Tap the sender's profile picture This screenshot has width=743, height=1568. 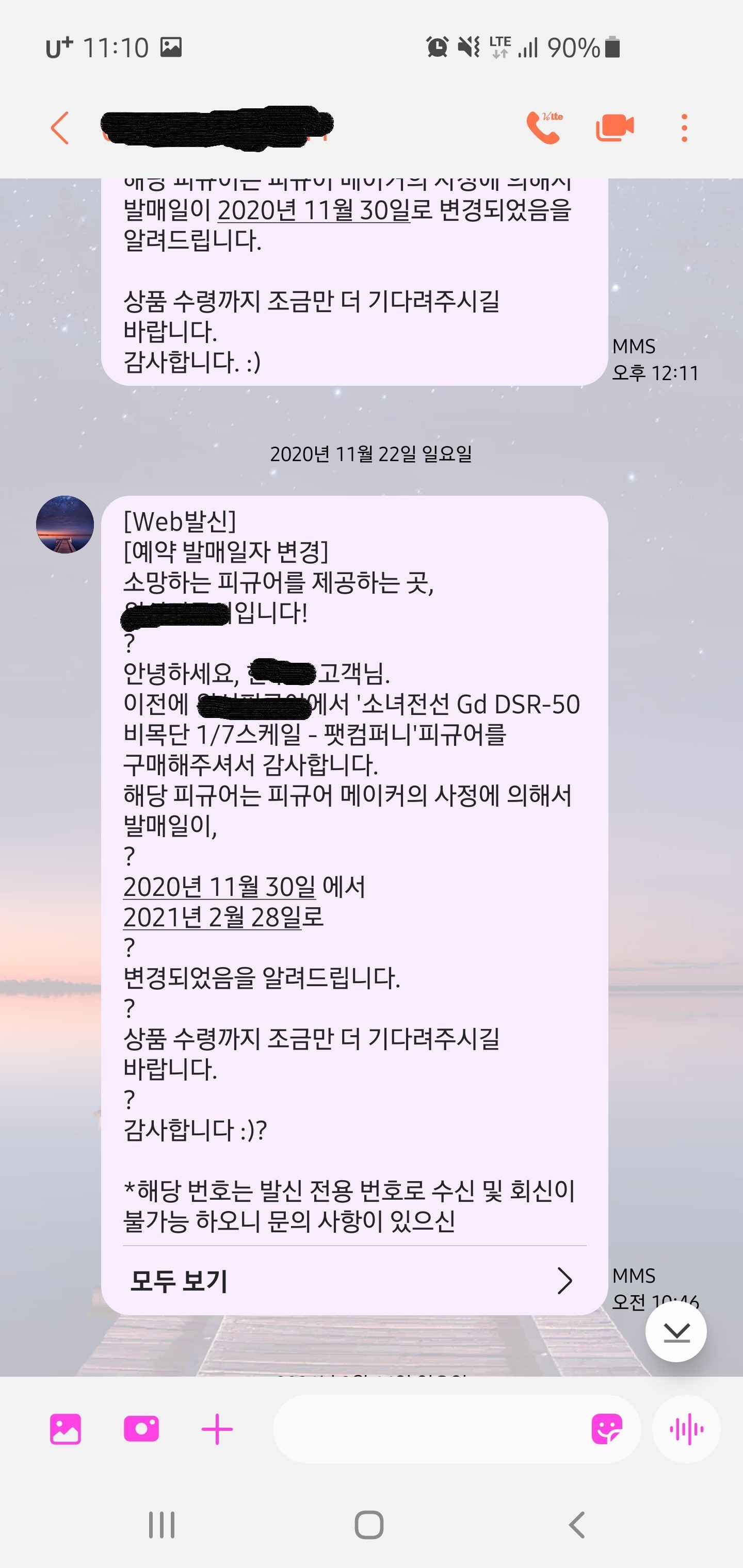tap(64, 524)
